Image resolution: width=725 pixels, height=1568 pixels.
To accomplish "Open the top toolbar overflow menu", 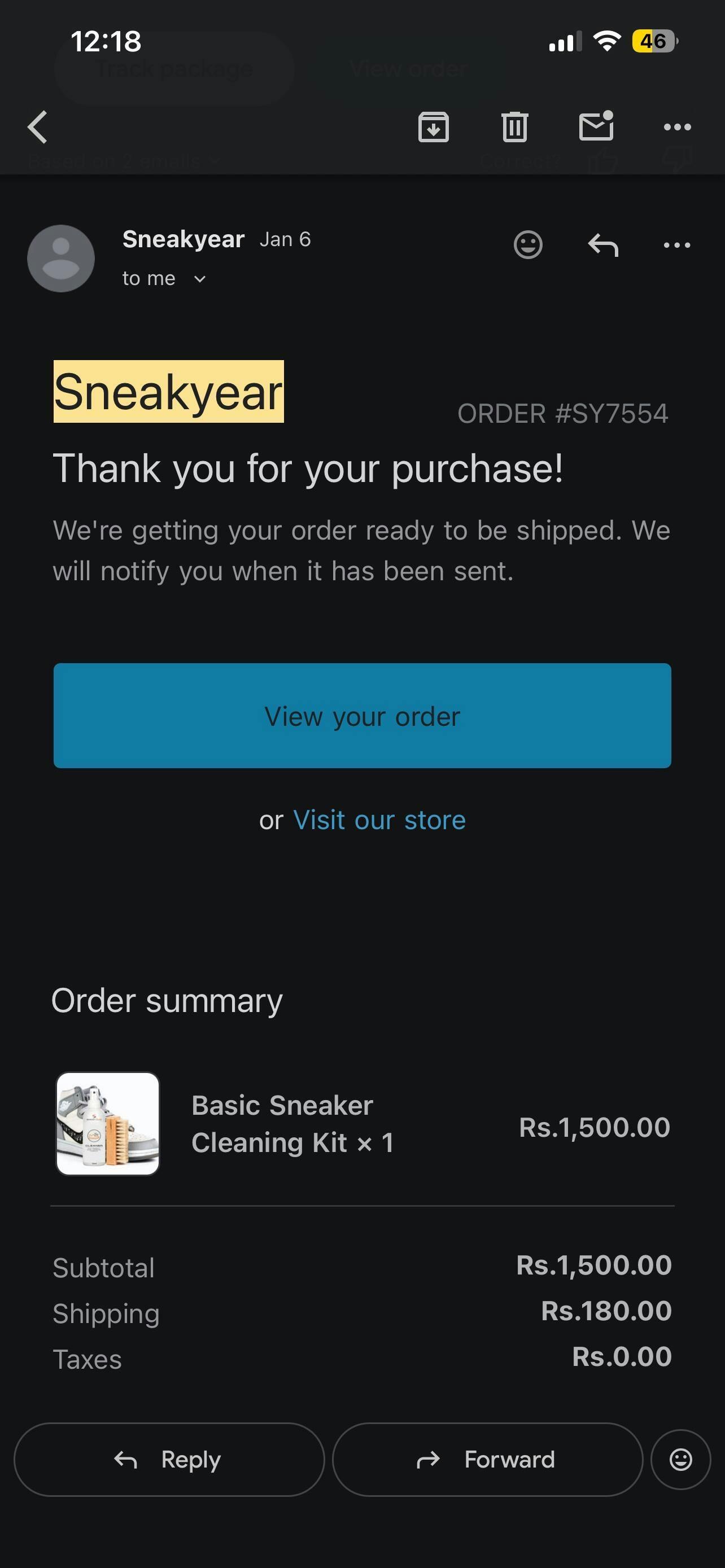I will click(677, 127).
